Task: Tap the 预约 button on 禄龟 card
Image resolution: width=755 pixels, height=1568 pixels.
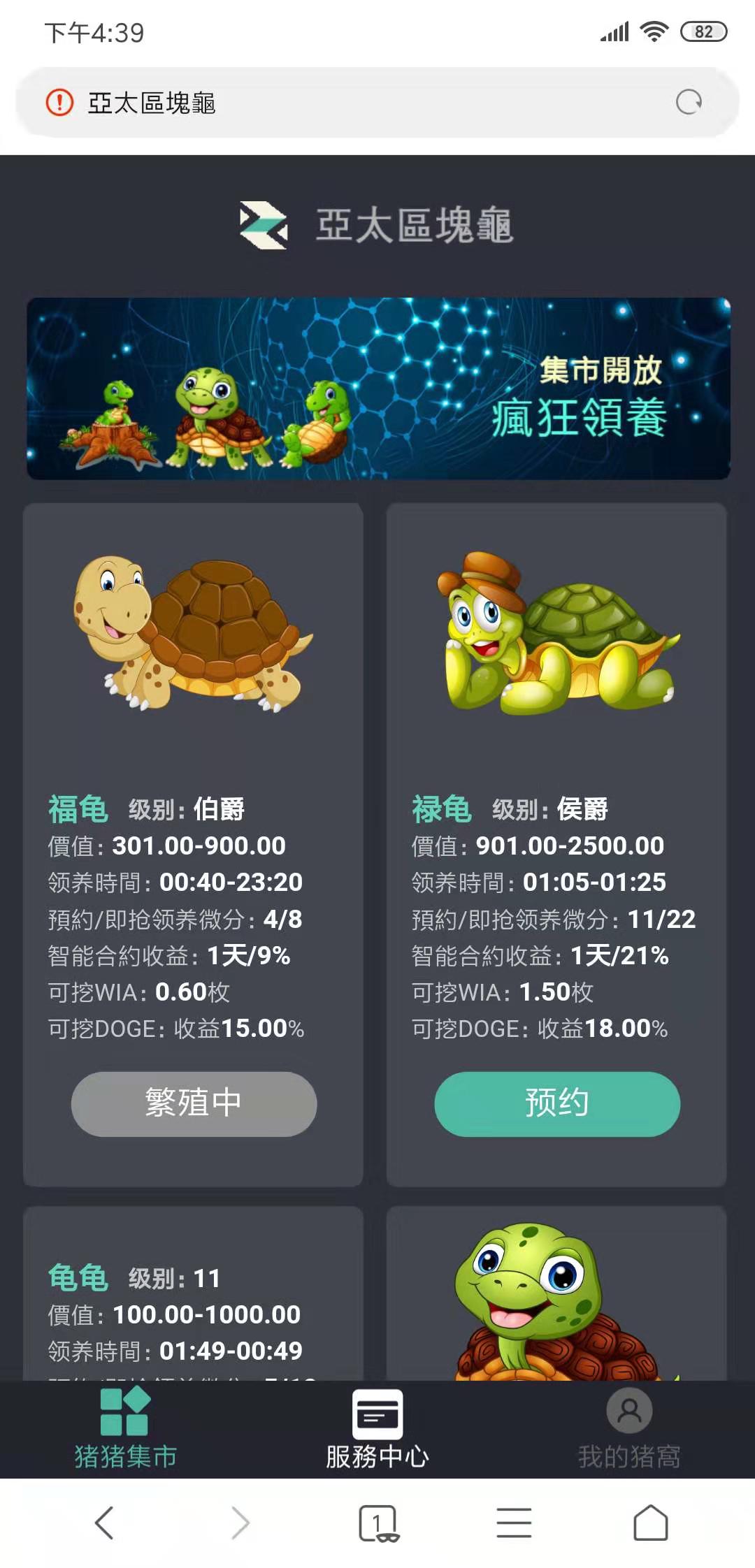Action: click(x=556, y=1103)
